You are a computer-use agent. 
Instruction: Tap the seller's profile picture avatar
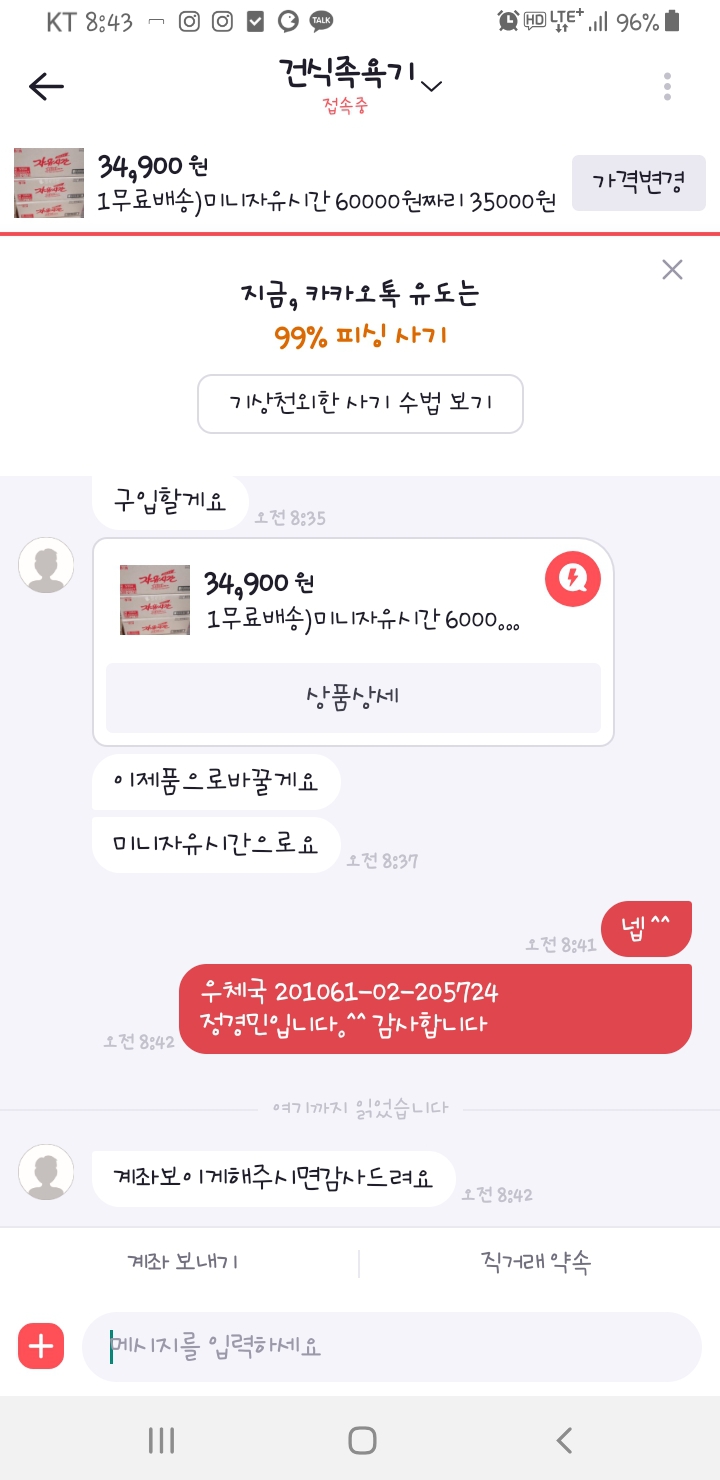click(46, 565)
